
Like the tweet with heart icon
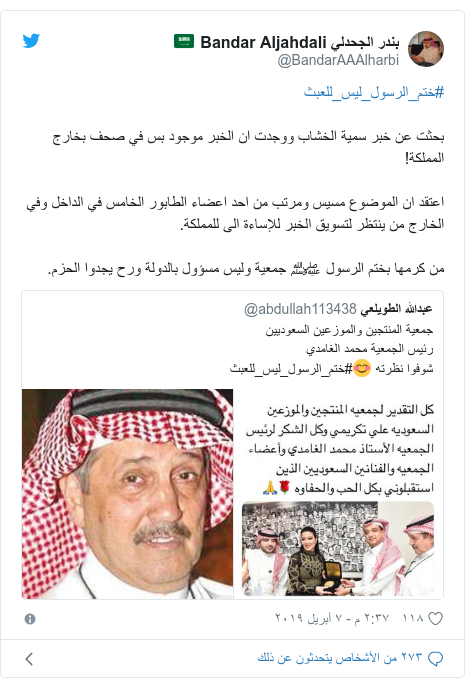(x=435, y=619)
